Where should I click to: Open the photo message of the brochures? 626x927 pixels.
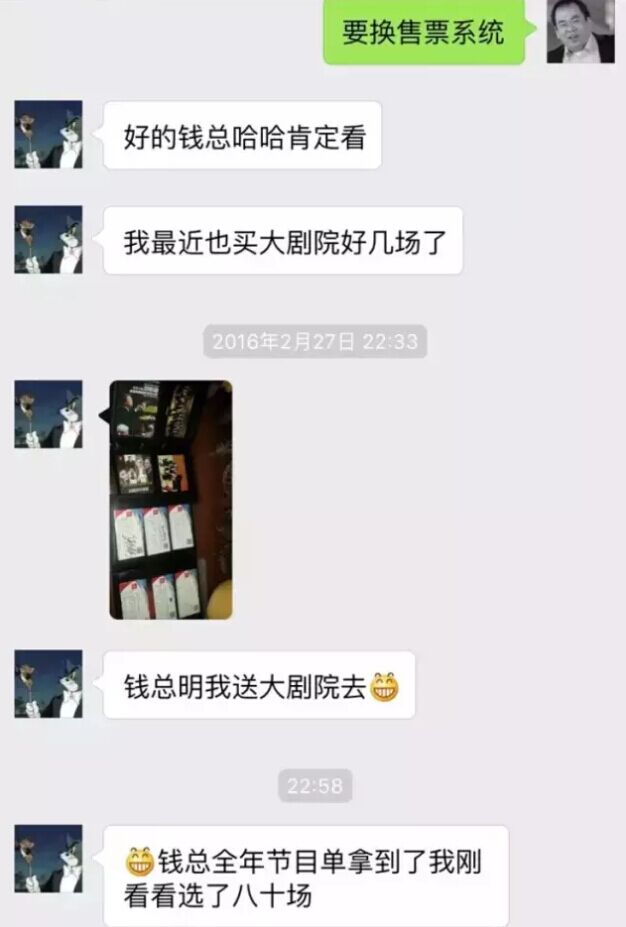pos(171,499)
